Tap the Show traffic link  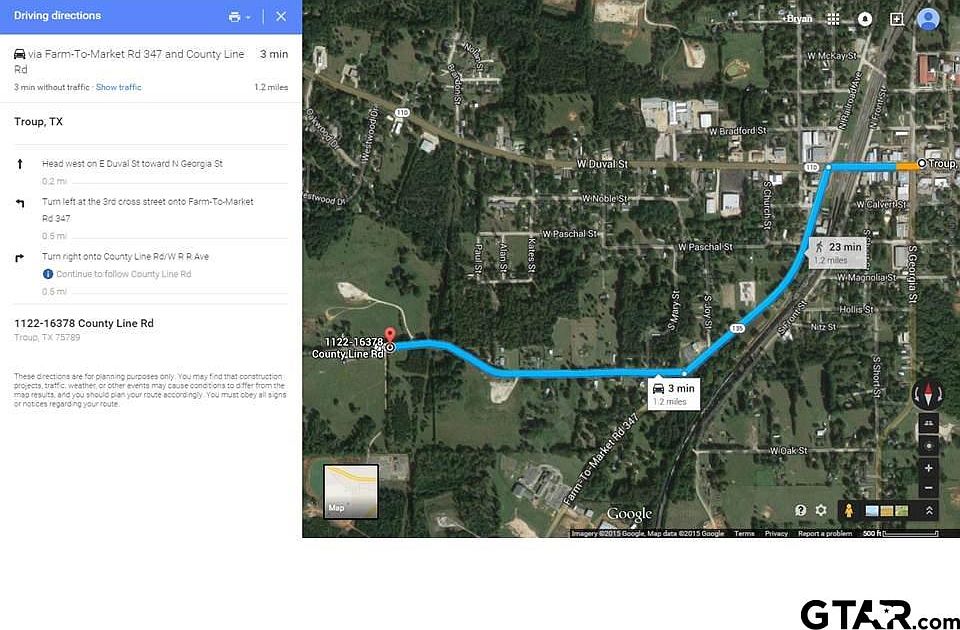118,88
